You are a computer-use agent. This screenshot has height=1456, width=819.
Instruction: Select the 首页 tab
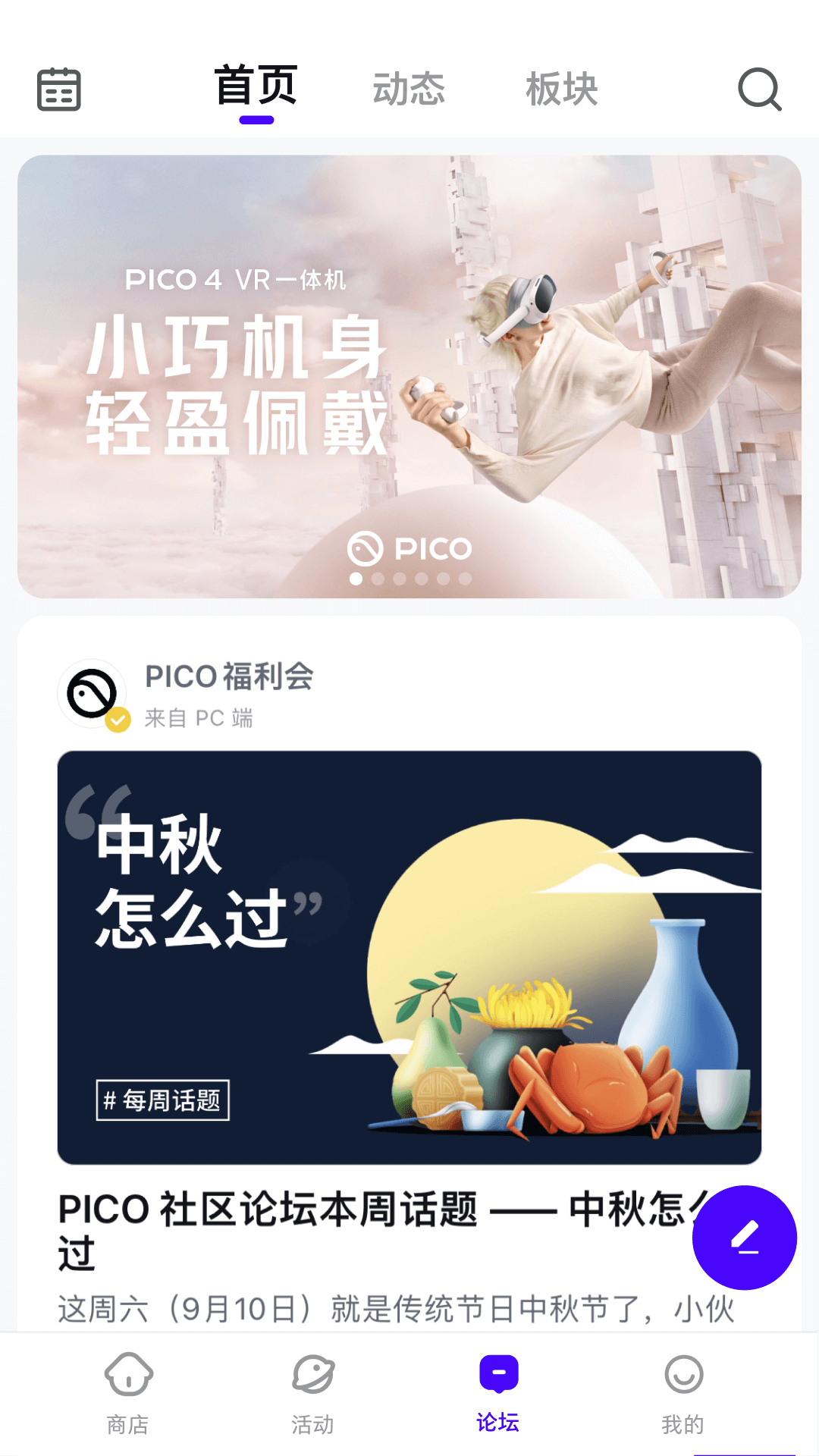(256, 87)
